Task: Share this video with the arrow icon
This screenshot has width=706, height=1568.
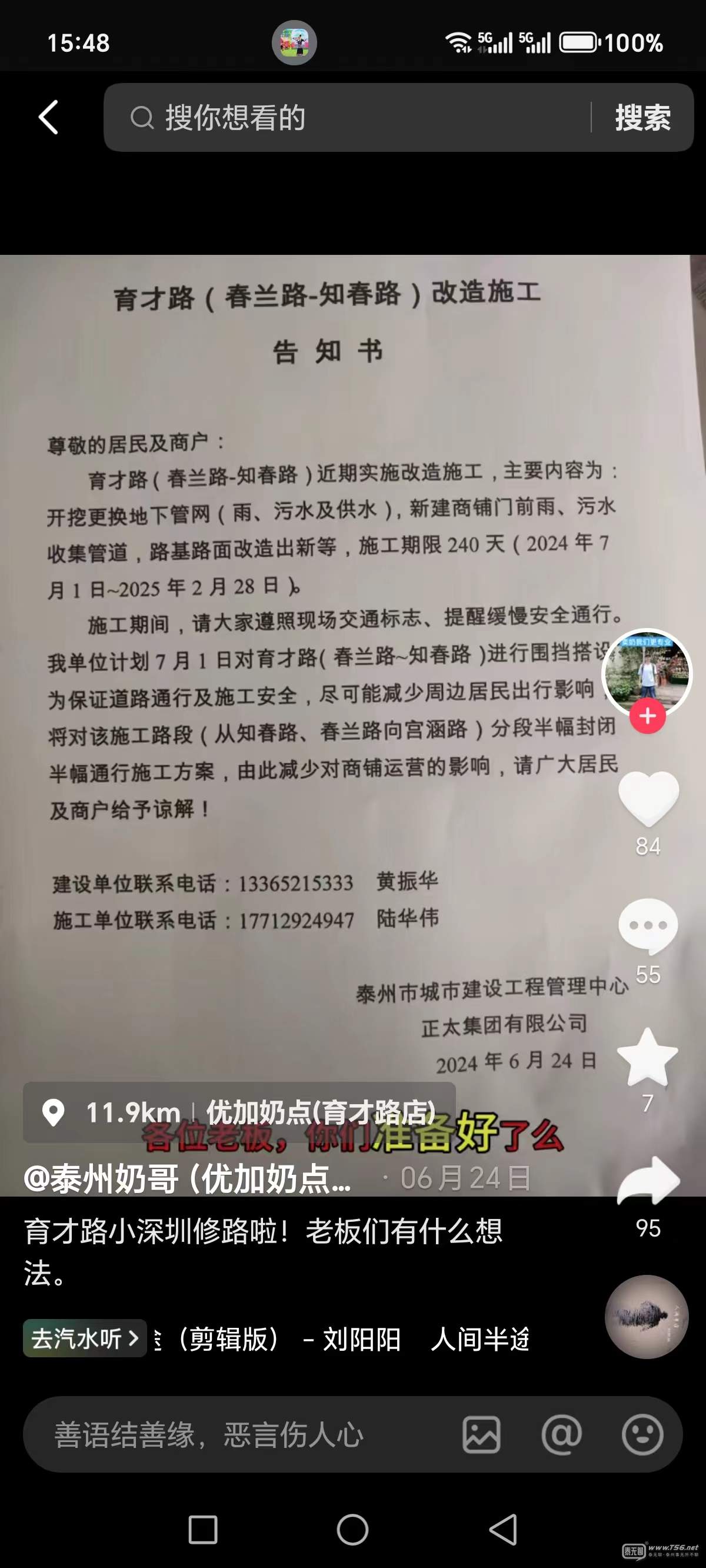Action: coord(648,1182)
